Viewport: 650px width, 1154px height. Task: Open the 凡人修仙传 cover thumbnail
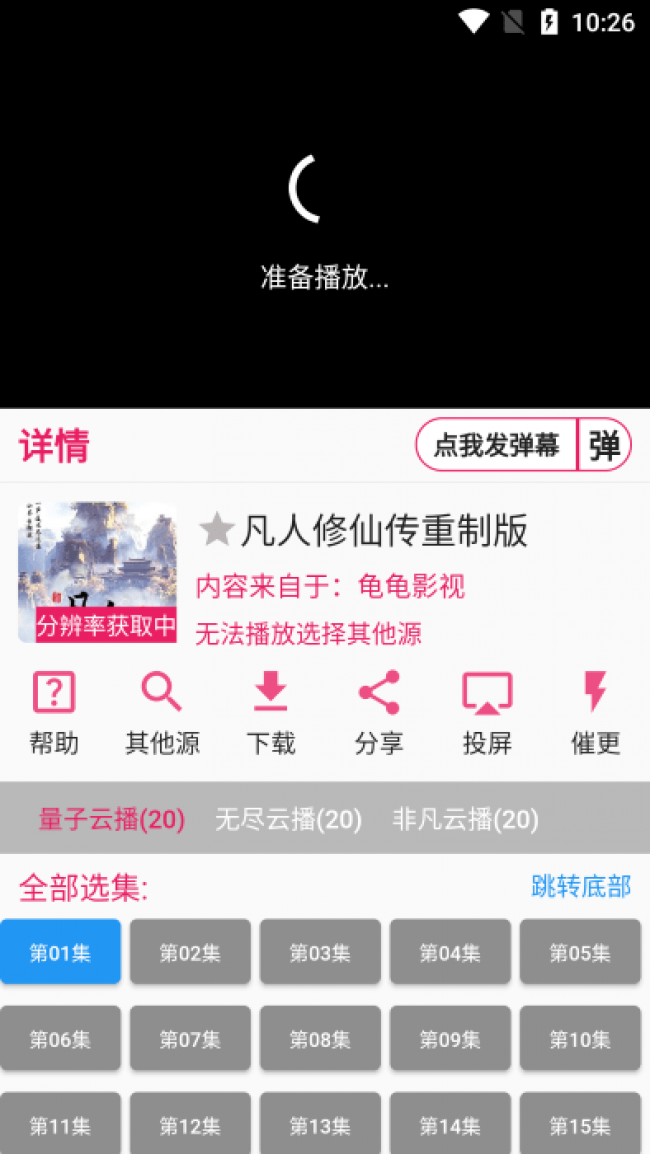pyautogui.click(x=97, y=571)
